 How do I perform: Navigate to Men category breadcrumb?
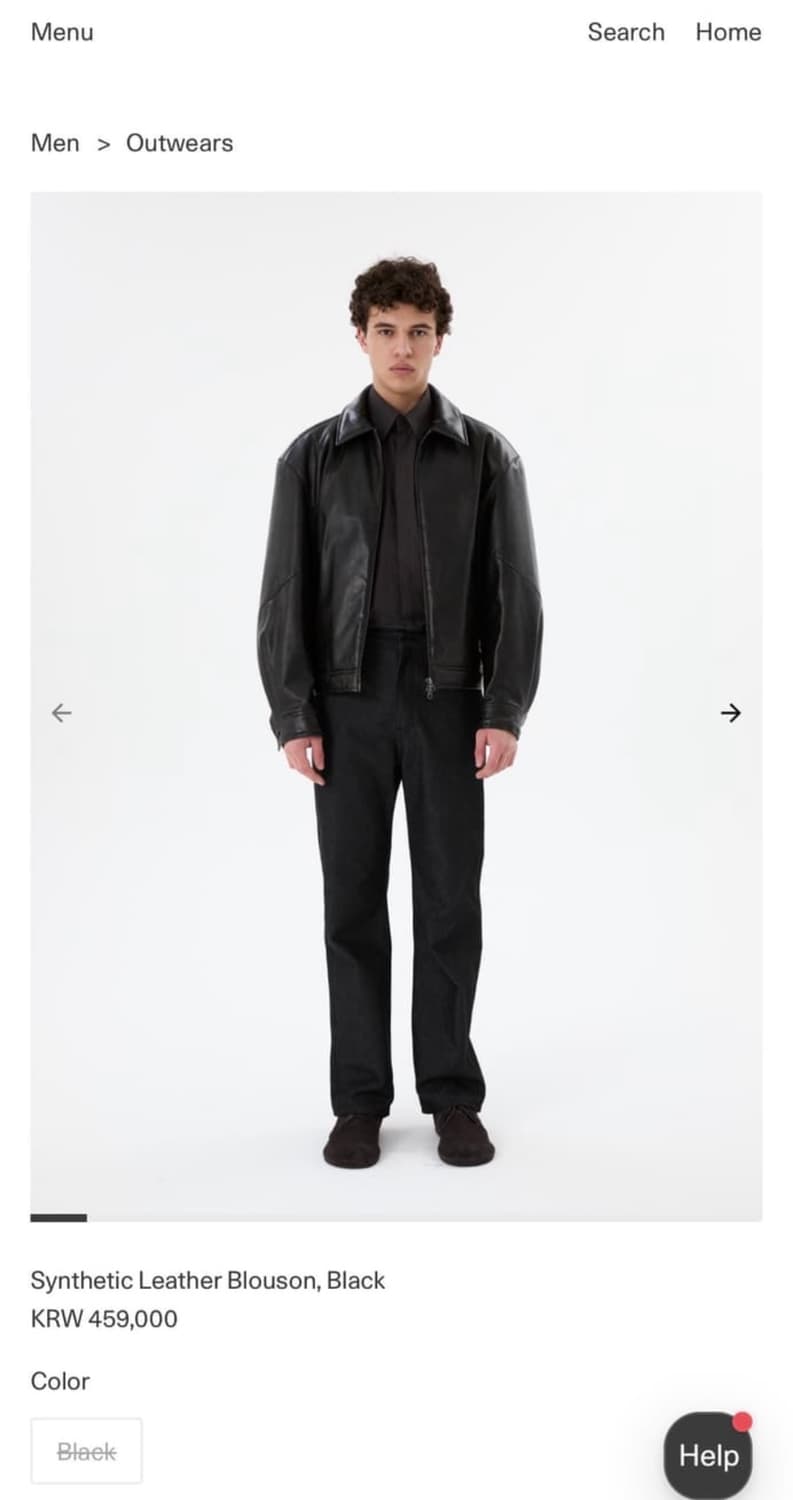coord(55,143)
